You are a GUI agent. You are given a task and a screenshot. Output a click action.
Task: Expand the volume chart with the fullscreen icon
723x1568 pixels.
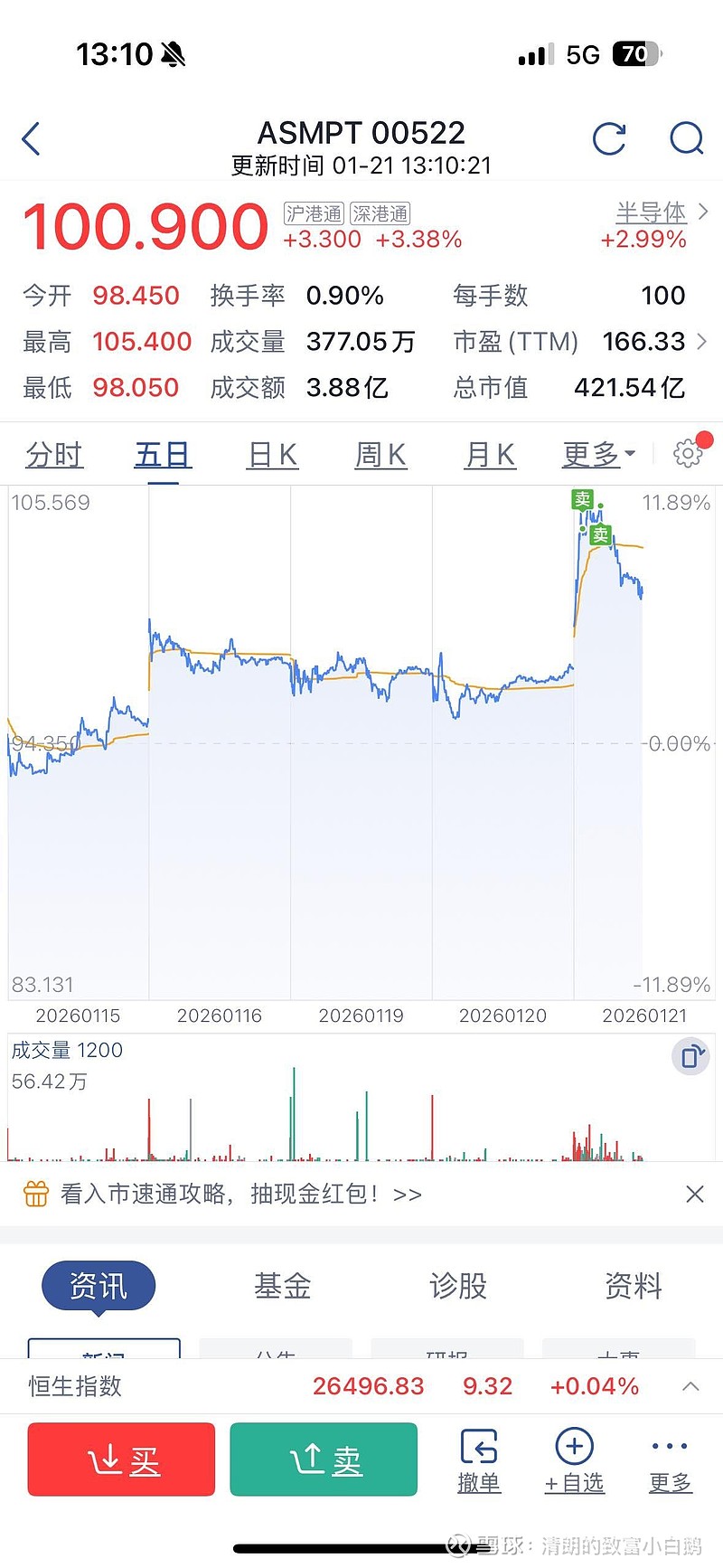click(690, 1056)
